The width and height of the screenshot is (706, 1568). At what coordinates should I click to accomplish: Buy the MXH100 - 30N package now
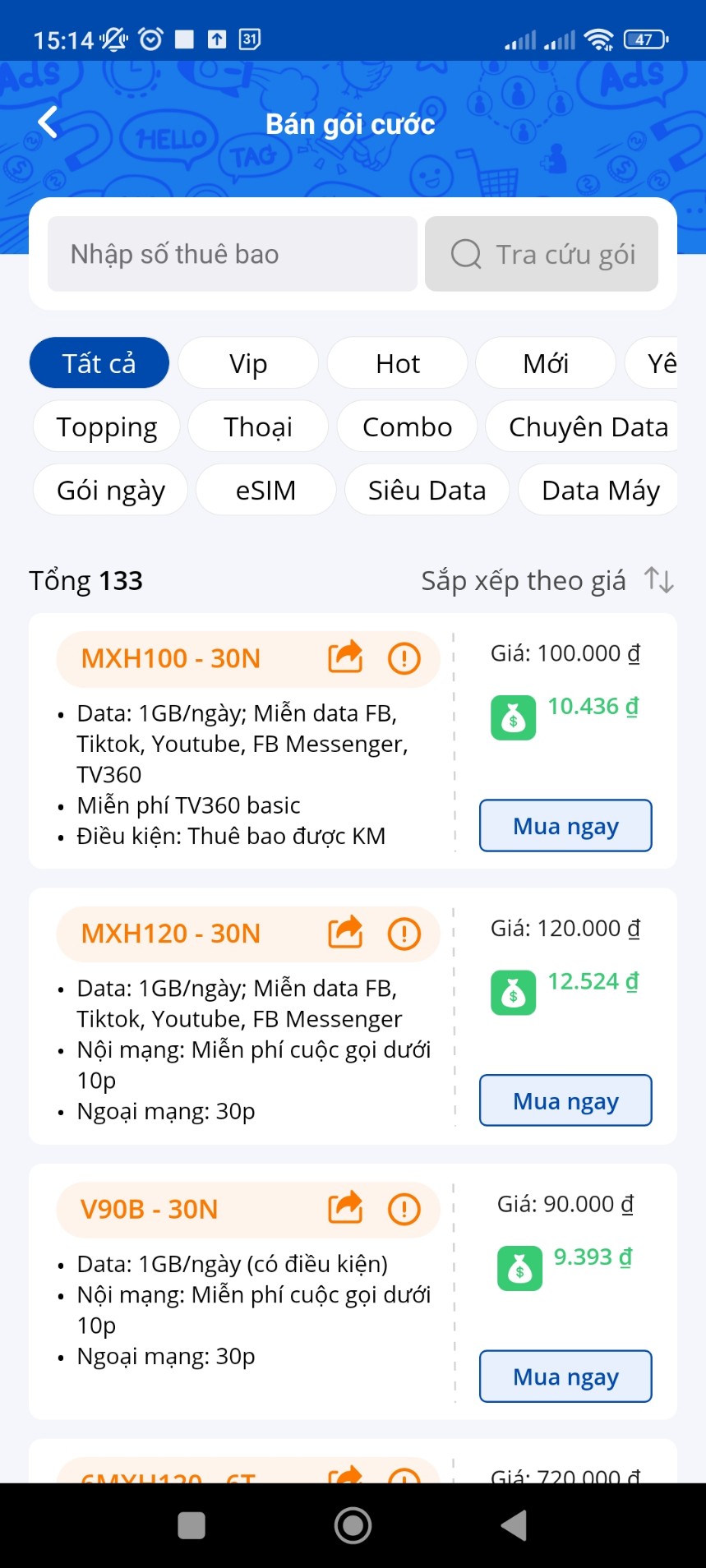coord(565,826)
